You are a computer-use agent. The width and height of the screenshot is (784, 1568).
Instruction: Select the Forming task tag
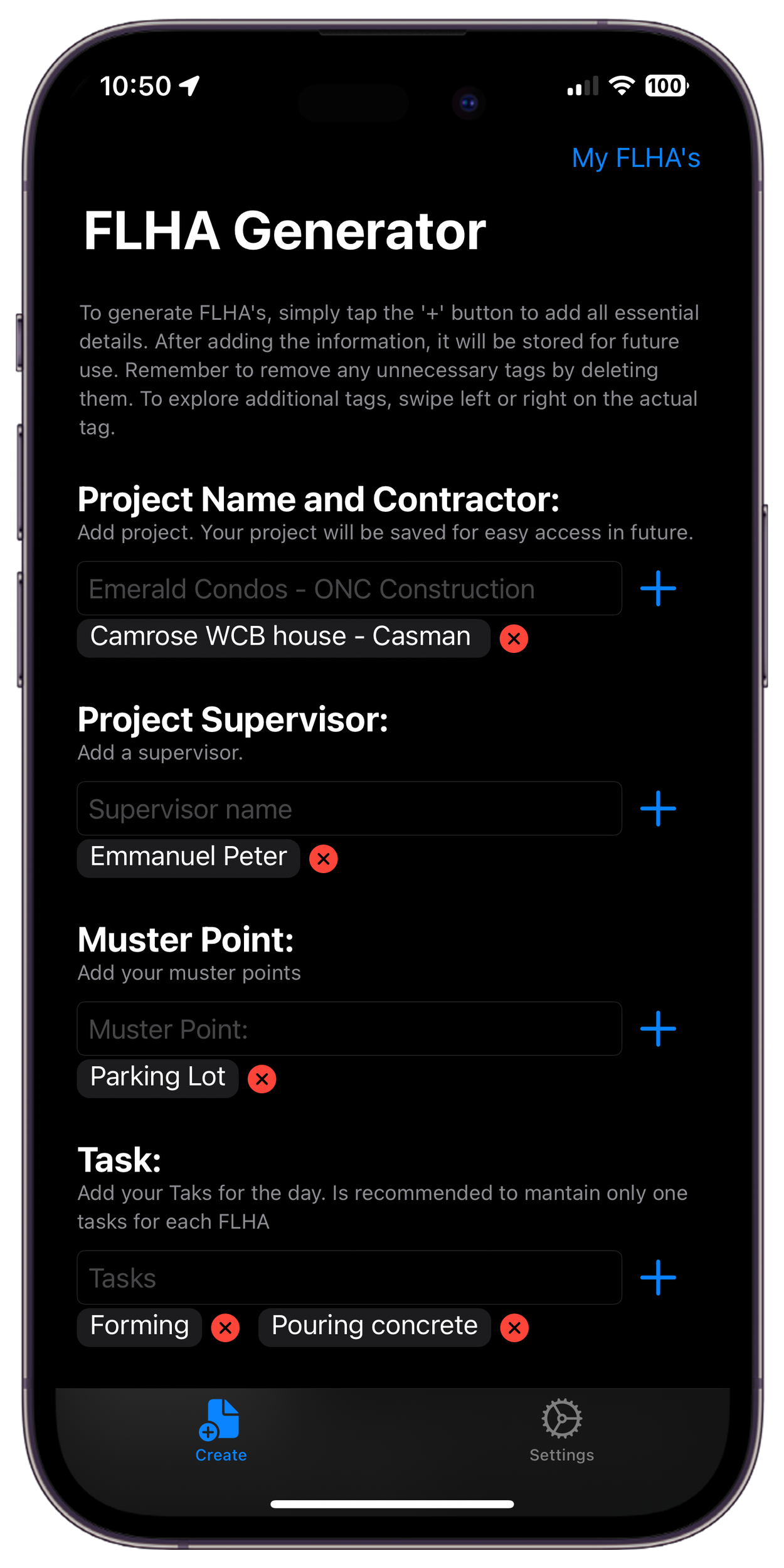[x=139, y=1327]
